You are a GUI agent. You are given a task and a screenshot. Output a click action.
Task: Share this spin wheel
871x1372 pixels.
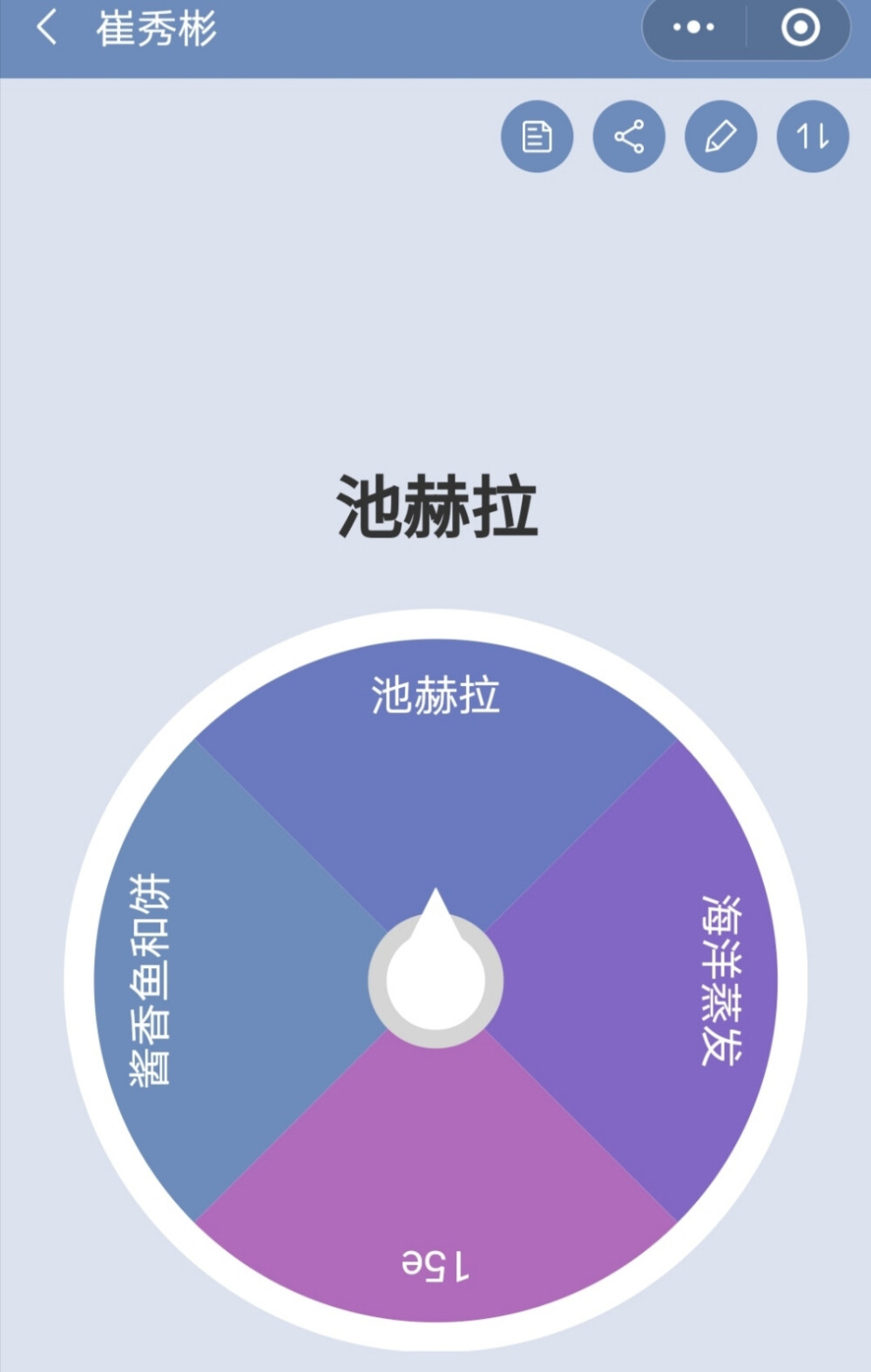tap(629, 137)
